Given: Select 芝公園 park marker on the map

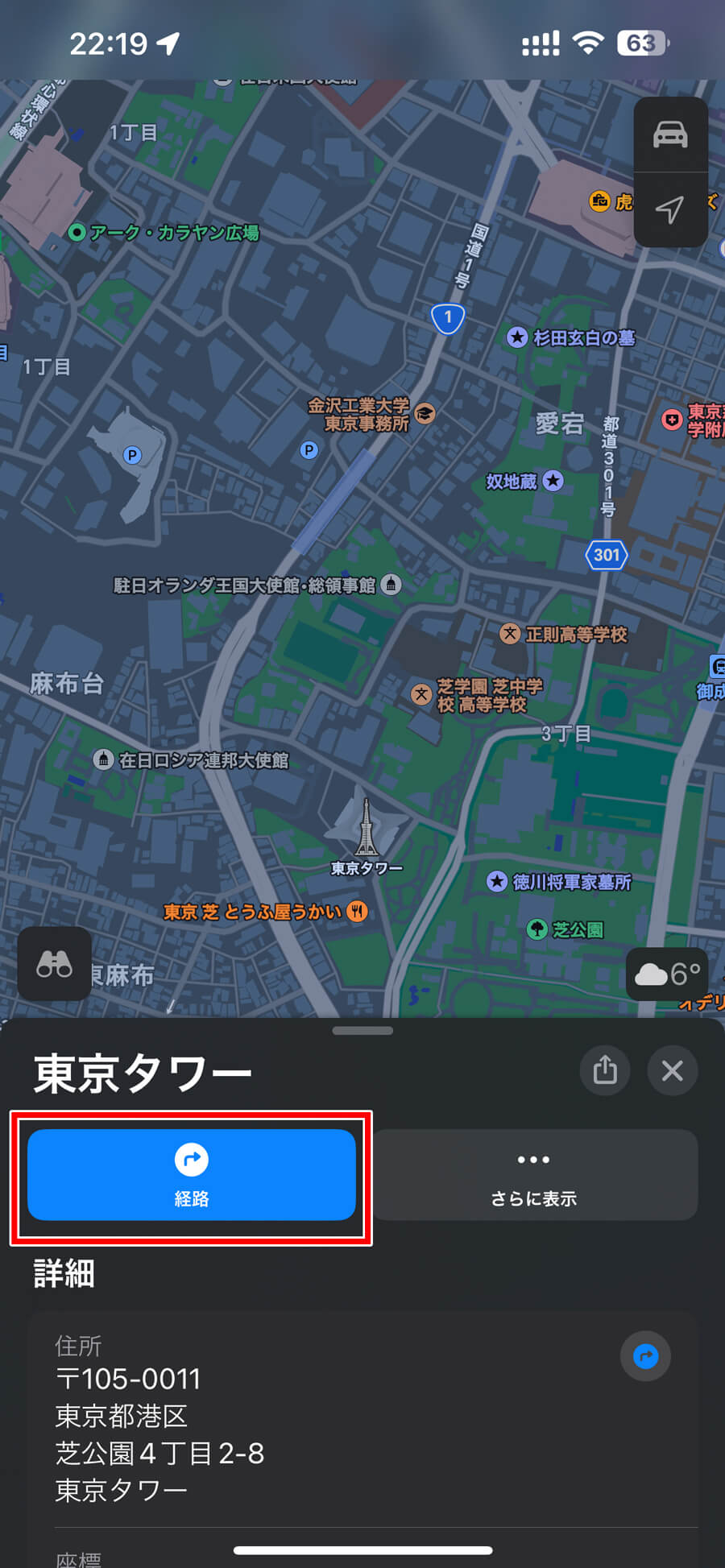Looking at the screenshot, I should coord(565,929).
